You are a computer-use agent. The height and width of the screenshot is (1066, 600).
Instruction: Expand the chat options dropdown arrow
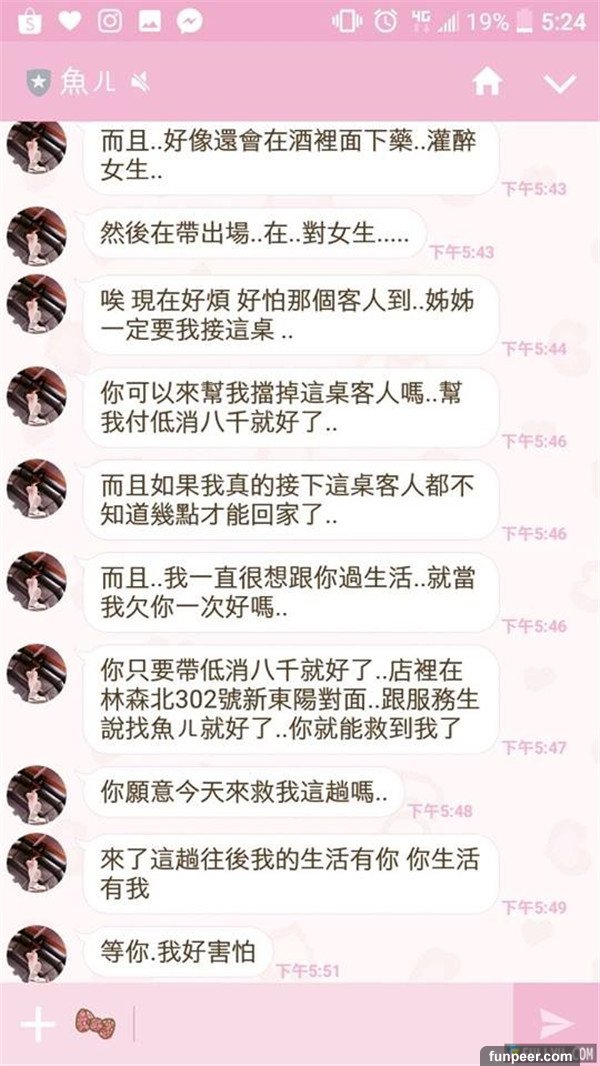tap(560, 82)
